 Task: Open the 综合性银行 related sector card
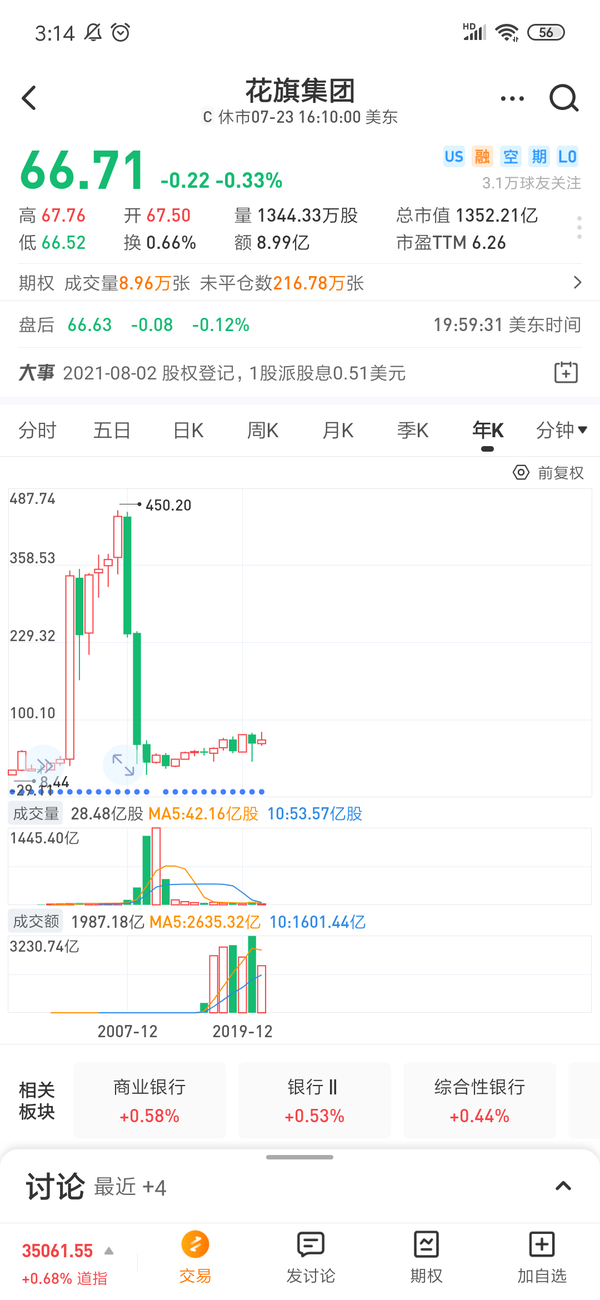480,1100
